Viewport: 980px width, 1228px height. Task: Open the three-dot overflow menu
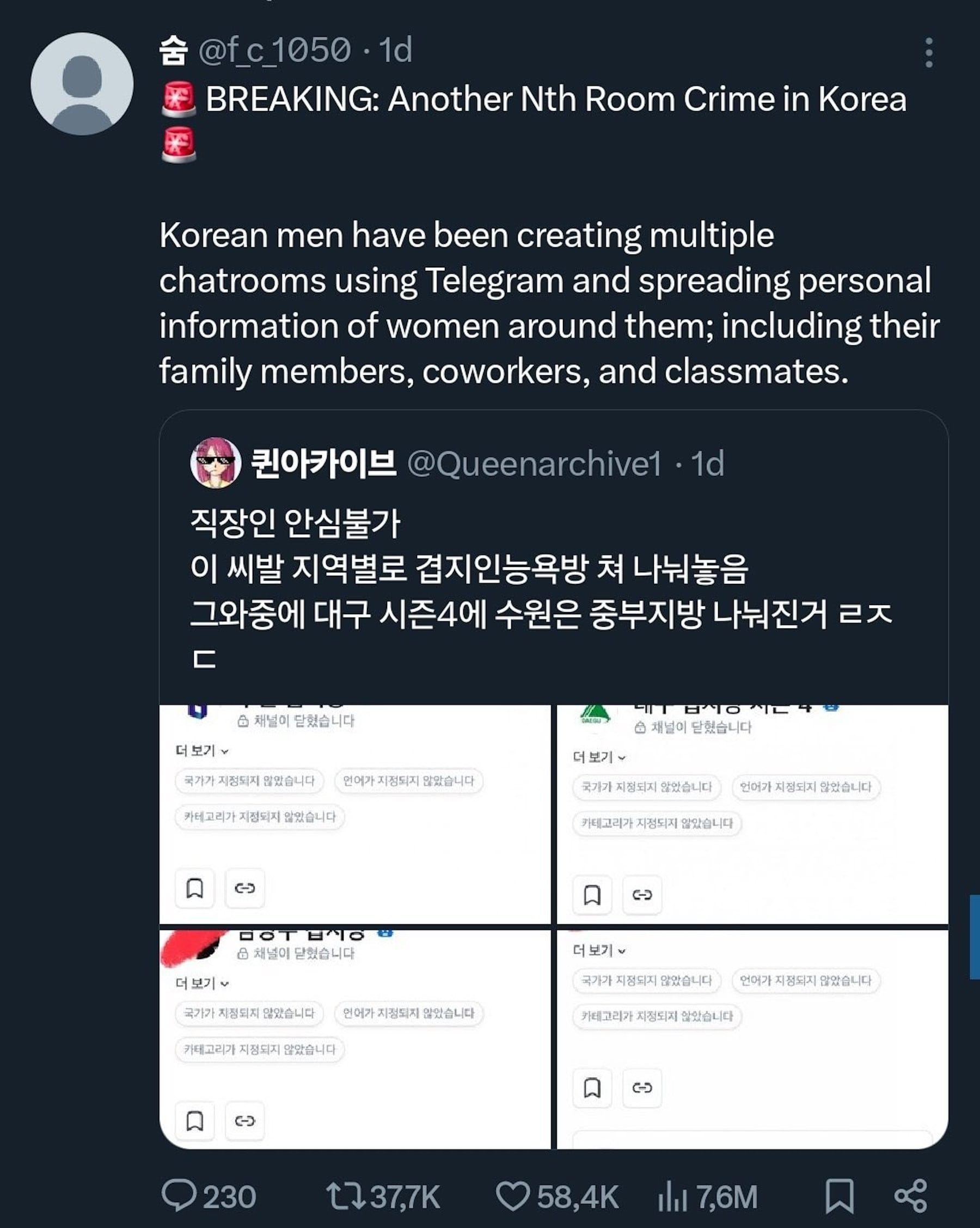tap(930, 52)
